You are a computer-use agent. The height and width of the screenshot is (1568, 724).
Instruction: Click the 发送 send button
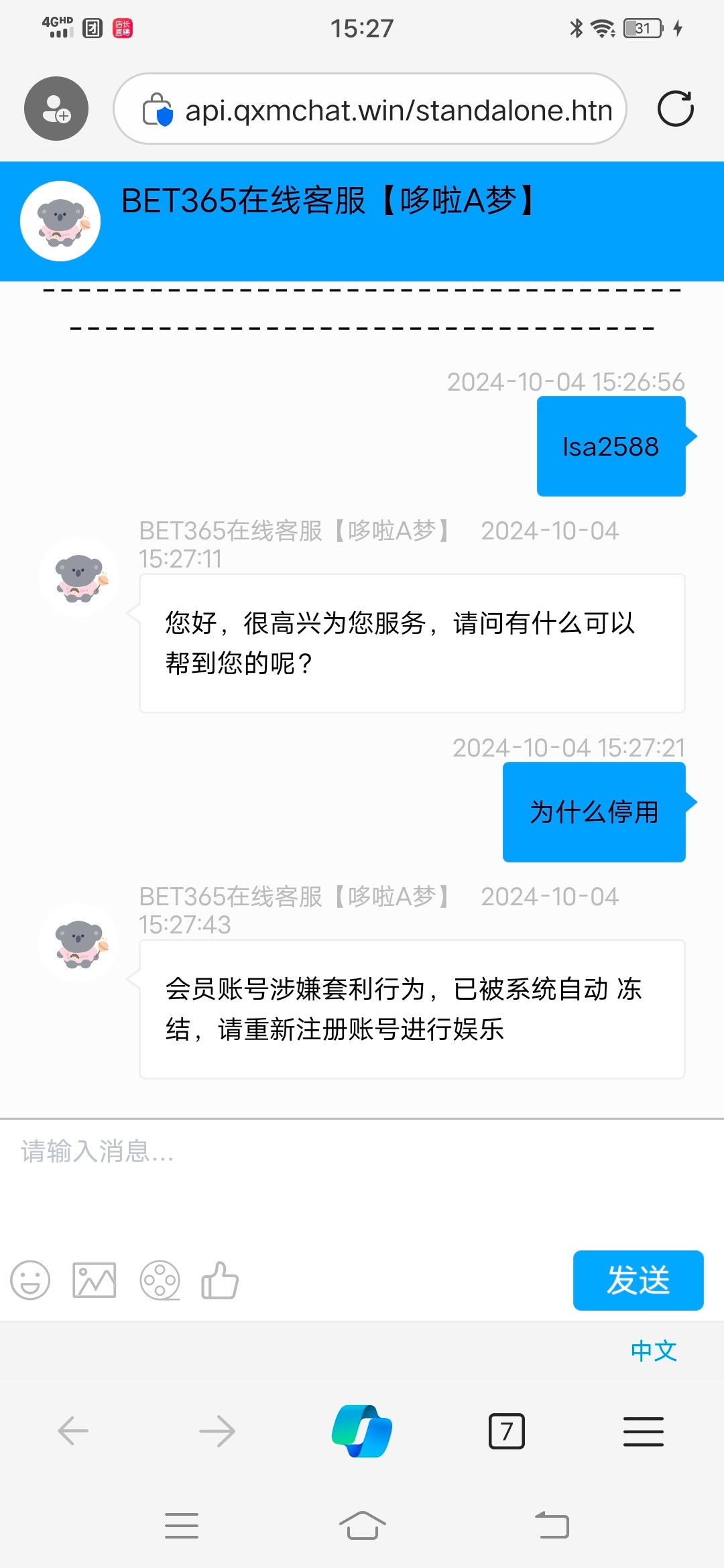pyautogui.click(x=638, y=1280)
